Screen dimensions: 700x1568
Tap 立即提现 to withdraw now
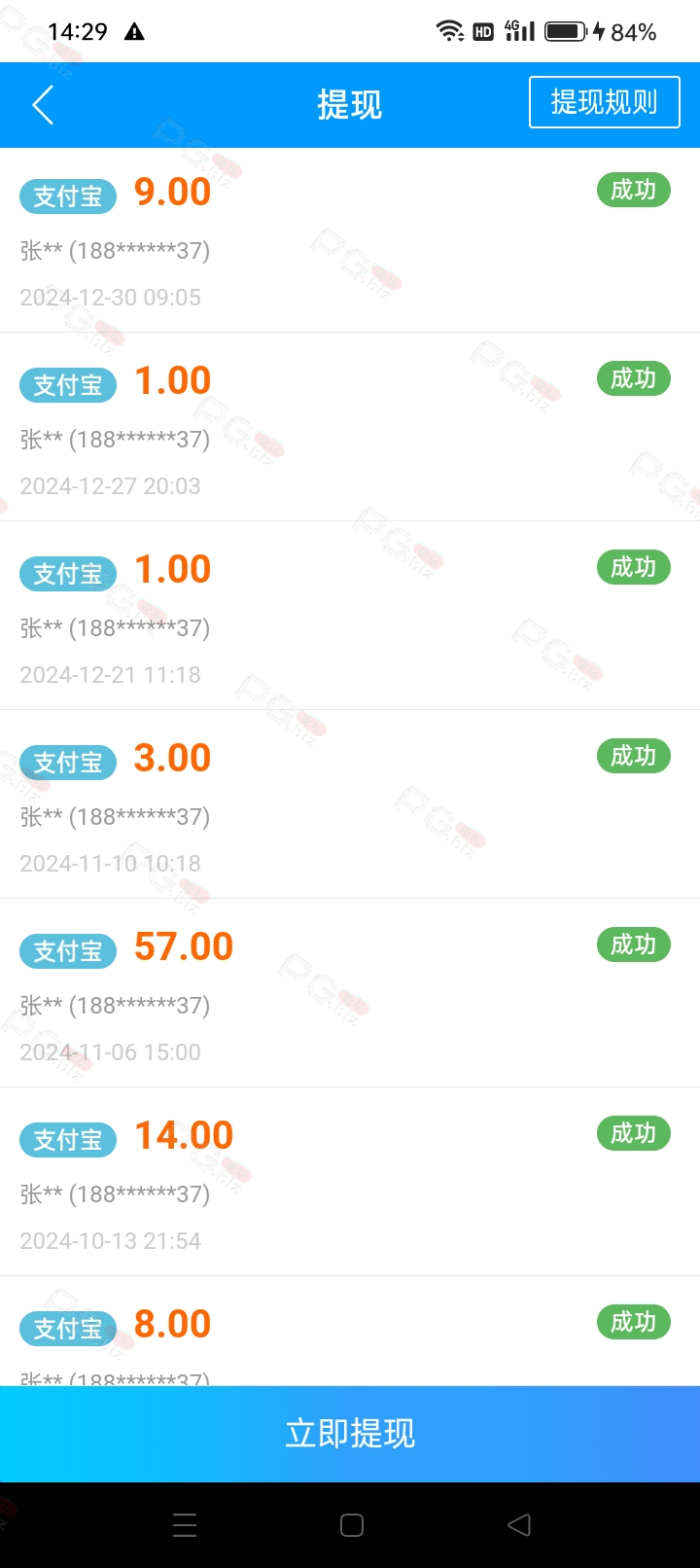click(350, 1434)
